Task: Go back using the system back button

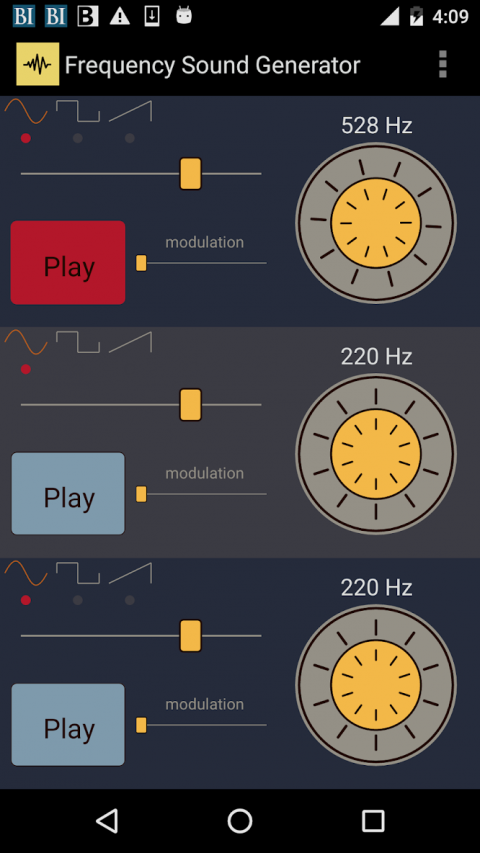Action: (107, 821)
